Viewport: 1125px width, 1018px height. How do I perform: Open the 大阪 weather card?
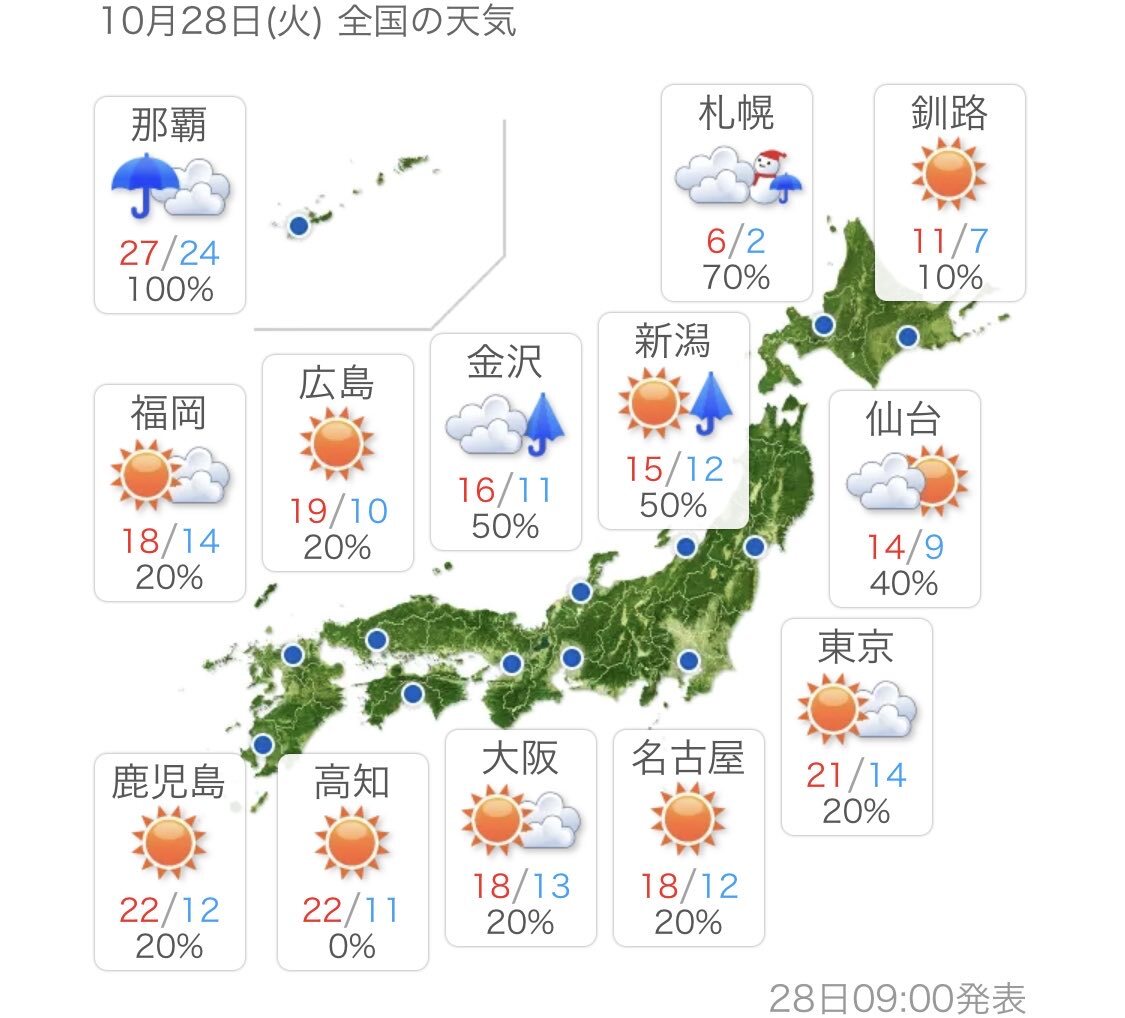520,838
